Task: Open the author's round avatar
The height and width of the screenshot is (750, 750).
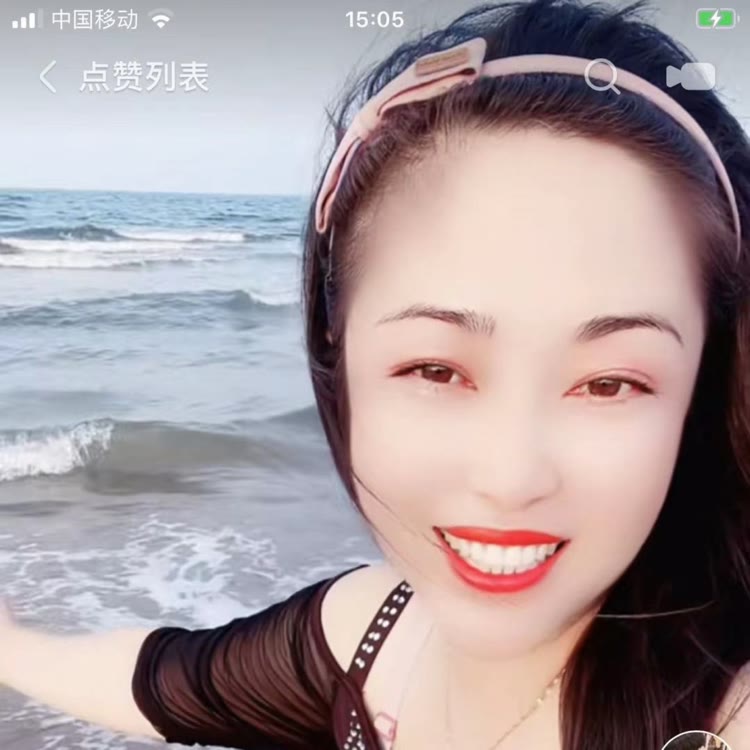Action: [x=695, y=742]
